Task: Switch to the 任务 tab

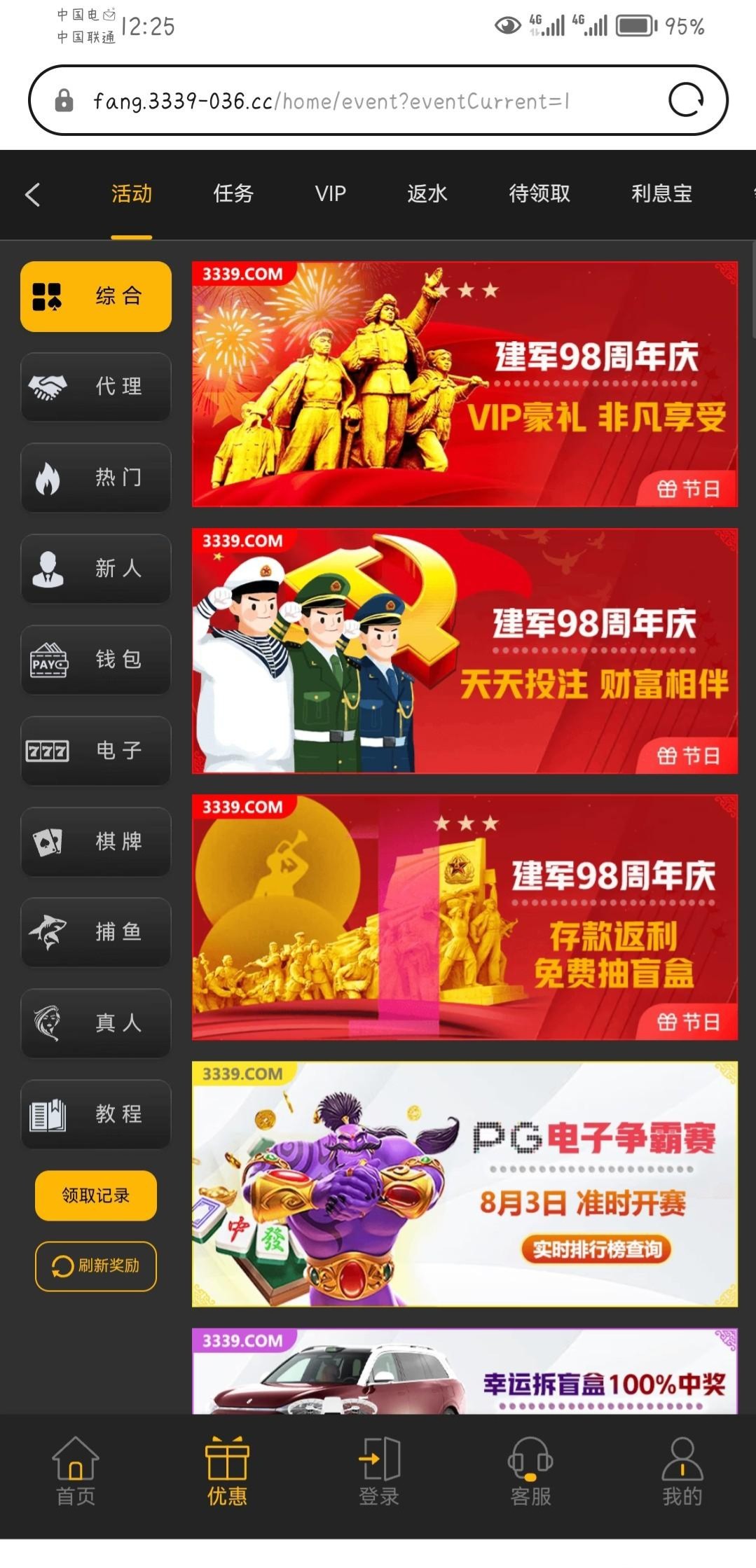Action: tap(233, 194)
